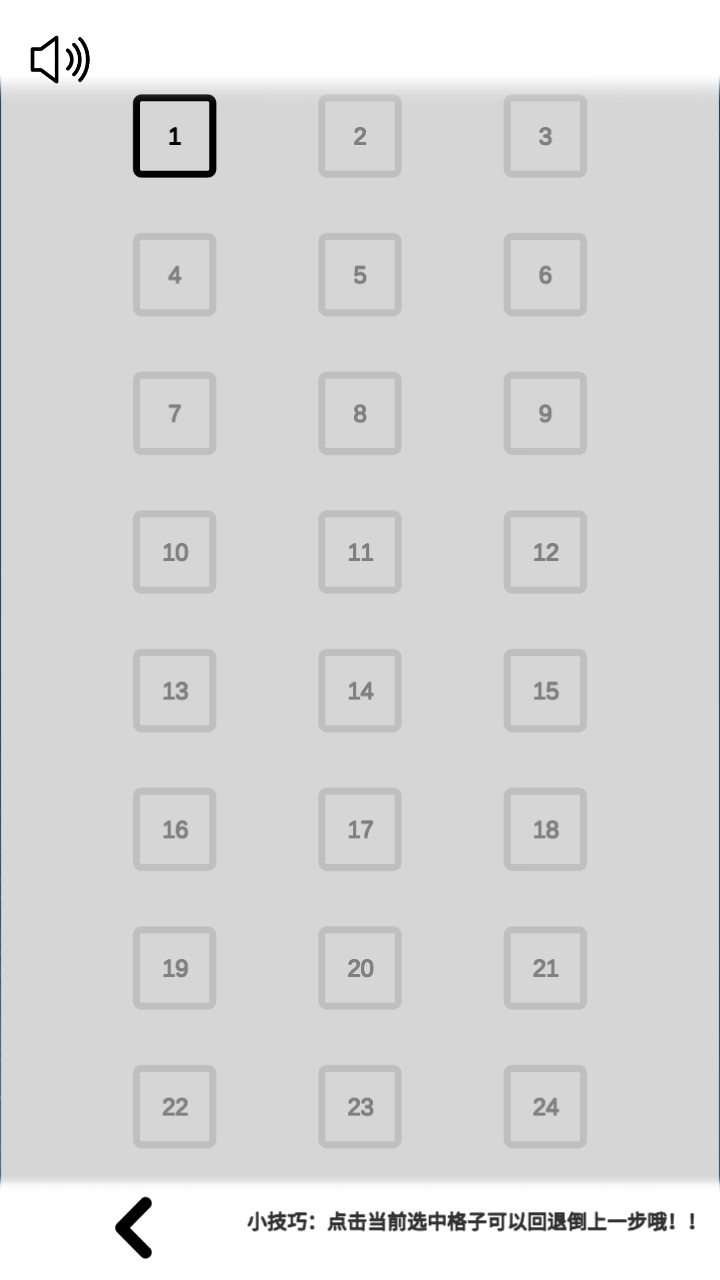720x1280 pixels.
Task: Select grid cell number 22
Action: click(174, 1107)
